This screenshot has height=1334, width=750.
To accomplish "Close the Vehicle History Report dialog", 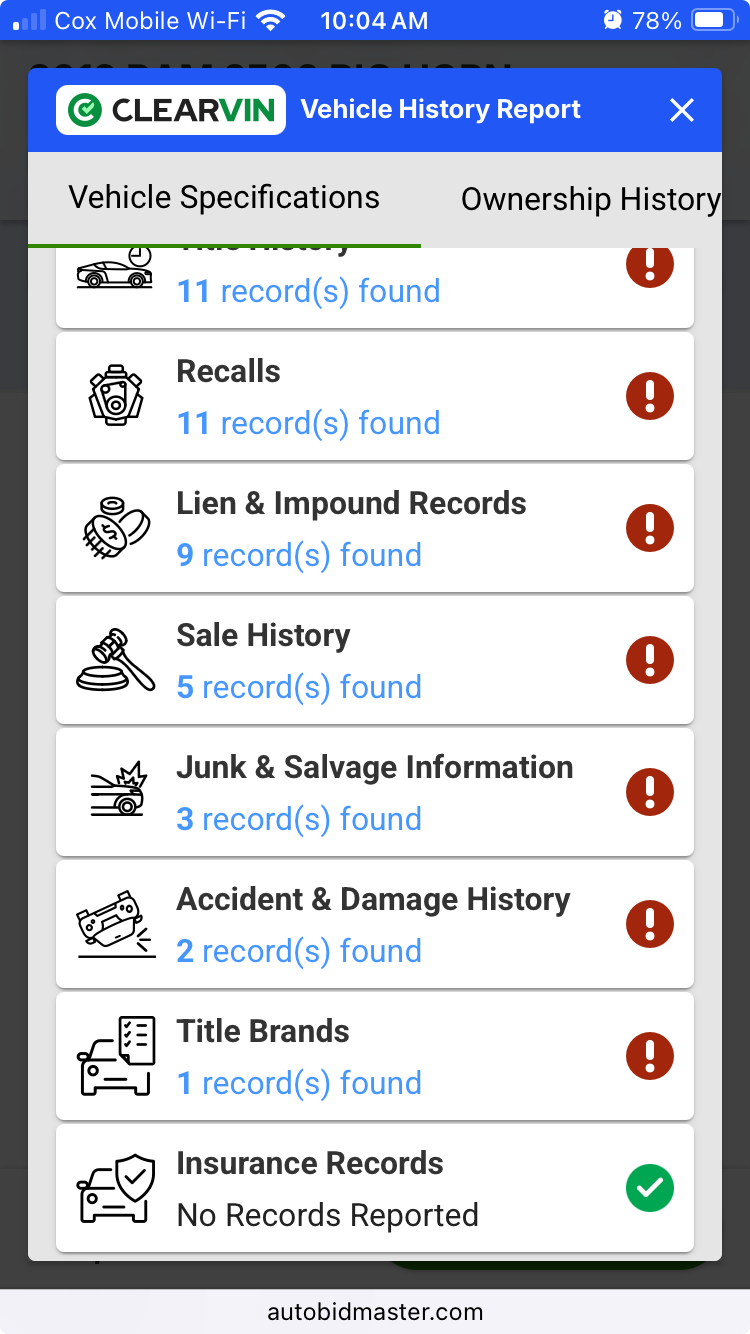I will click(x=682, y=110).
